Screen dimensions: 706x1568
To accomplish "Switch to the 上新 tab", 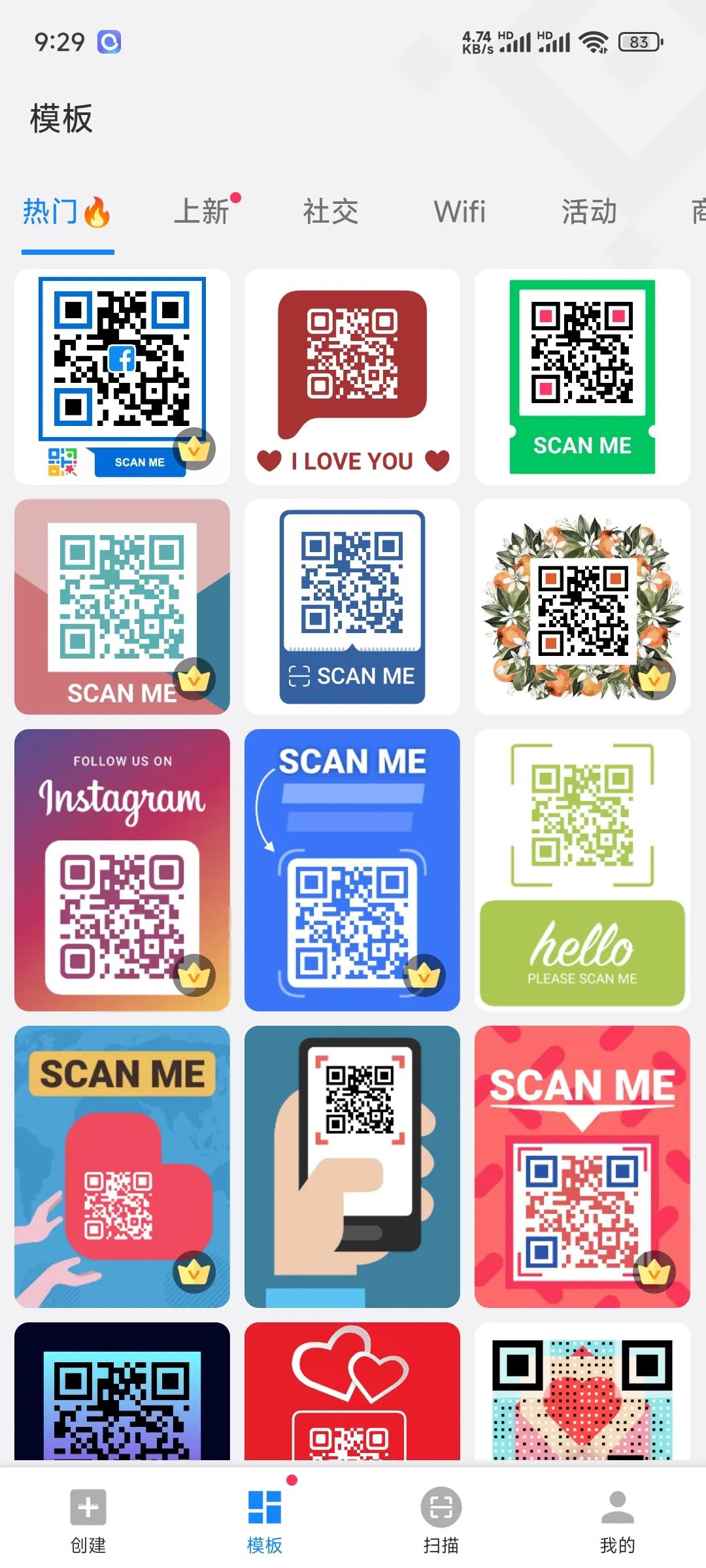I will click(x=202, y=212).
